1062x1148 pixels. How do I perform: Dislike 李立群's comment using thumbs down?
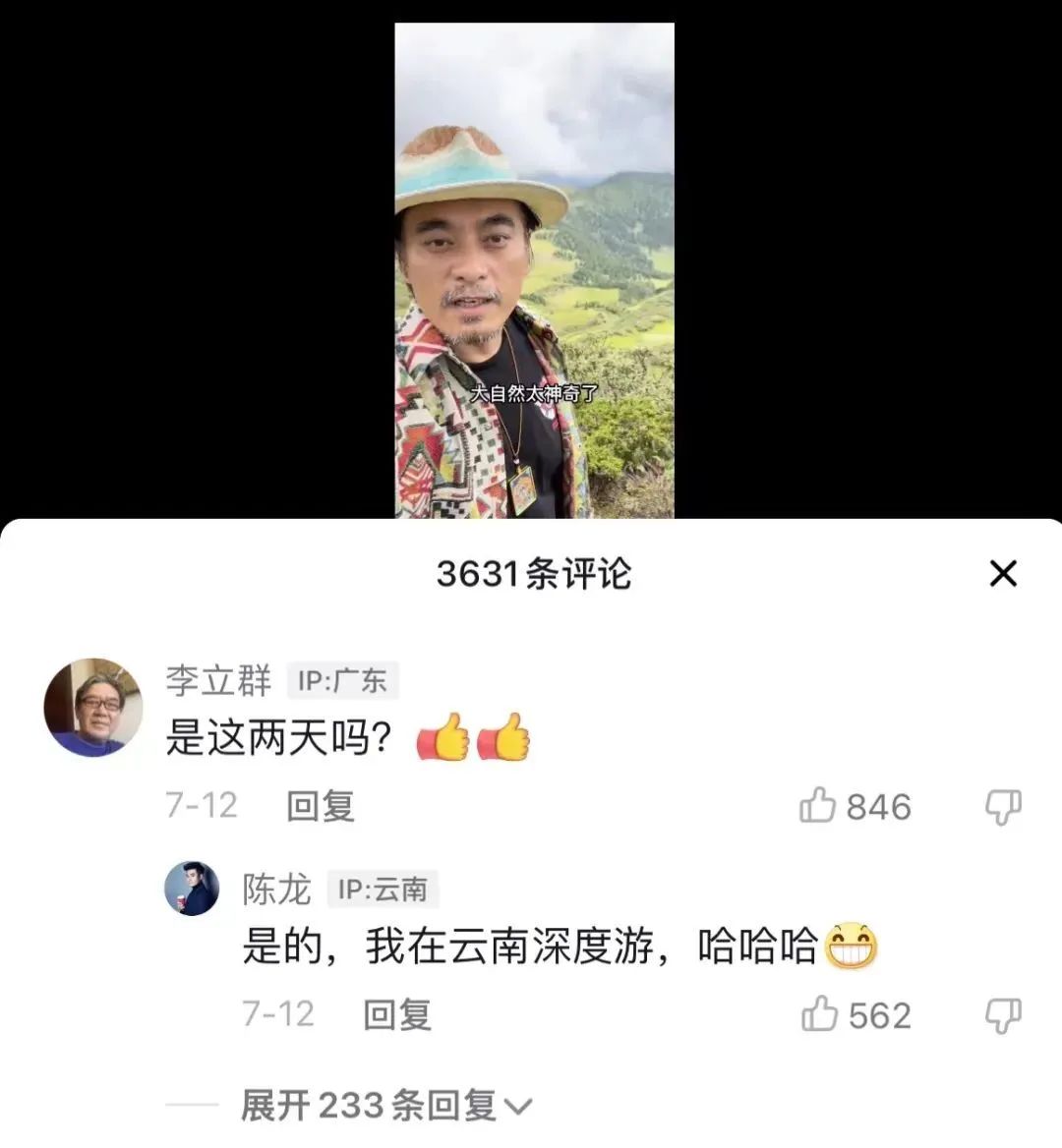[1003, 806]
